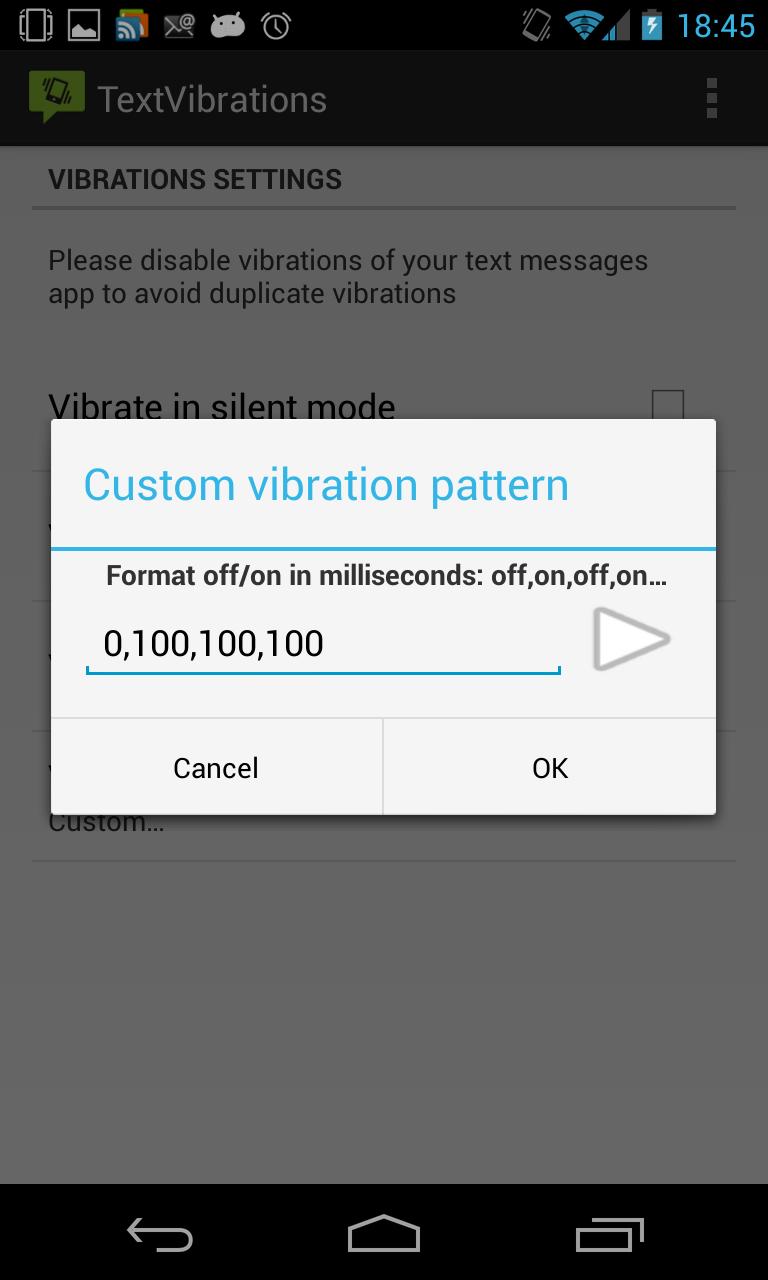
Task: Tap the system back button
Action: pos(160,1234)
